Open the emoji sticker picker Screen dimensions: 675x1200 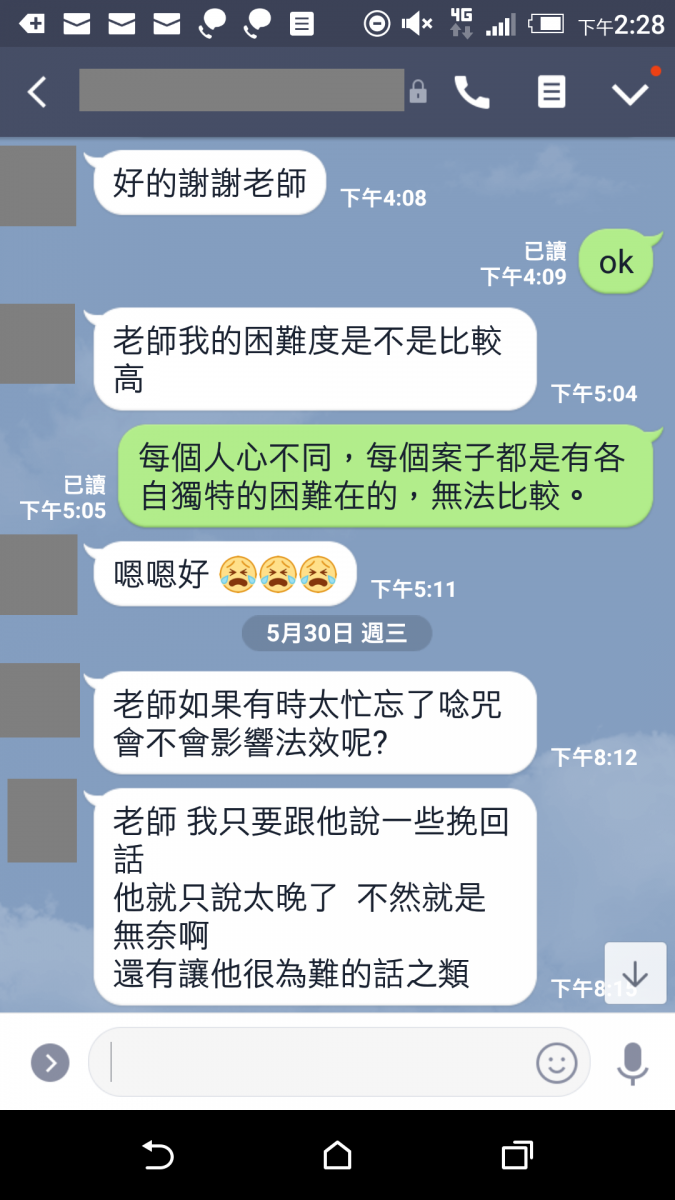click(557, 1062)
